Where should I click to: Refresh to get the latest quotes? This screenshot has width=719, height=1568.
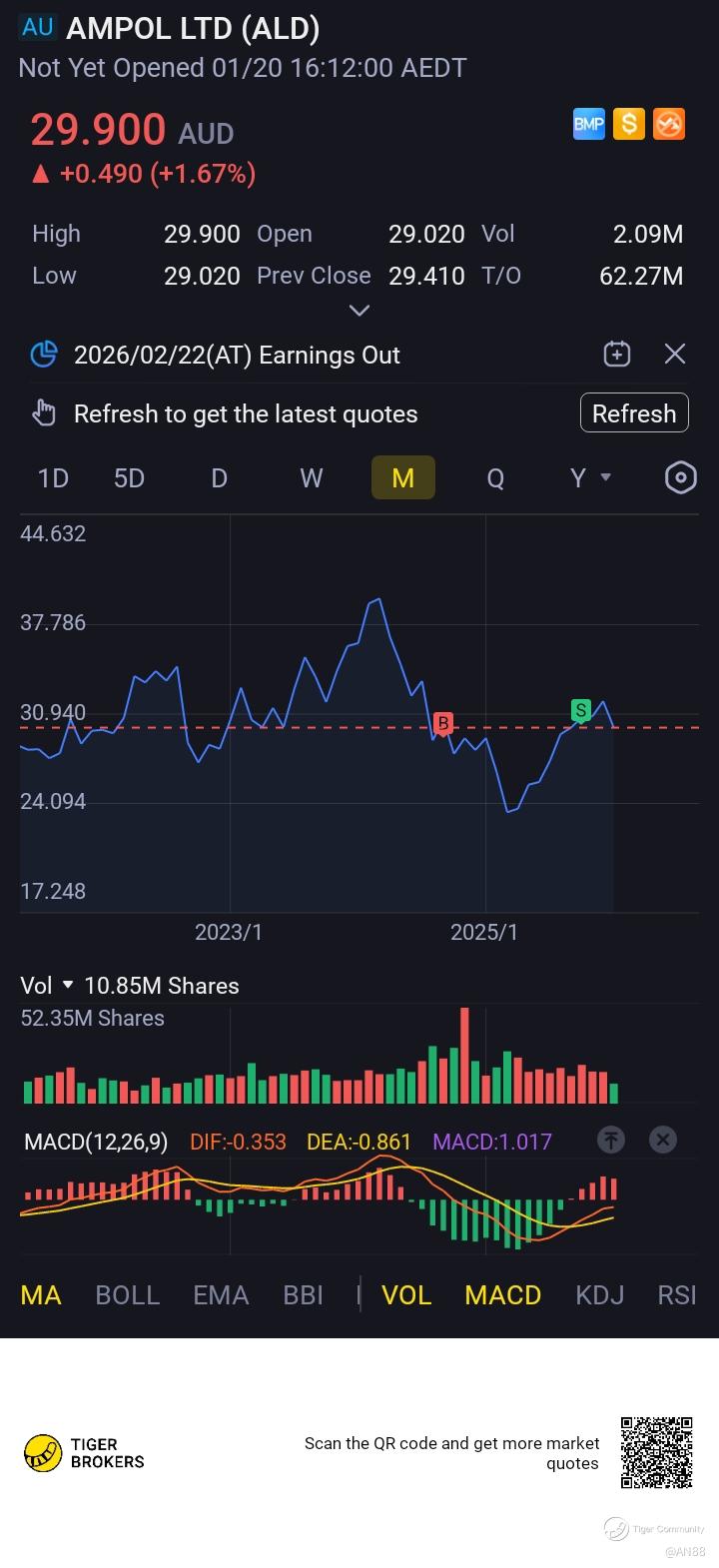[x=634, y=413]
